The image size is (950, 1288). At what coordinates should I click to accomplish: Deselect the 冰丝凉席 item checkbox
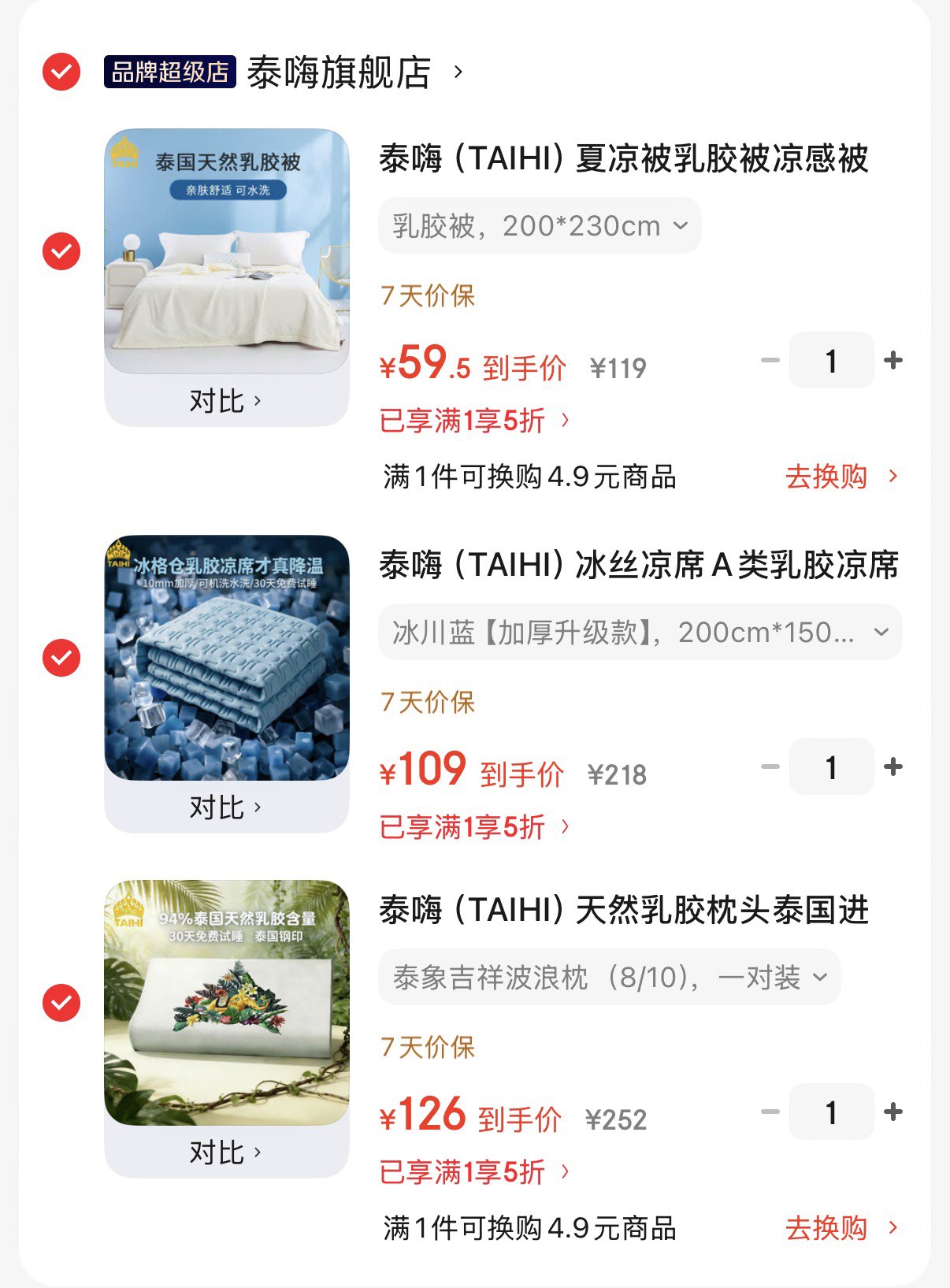click(61, 658)
